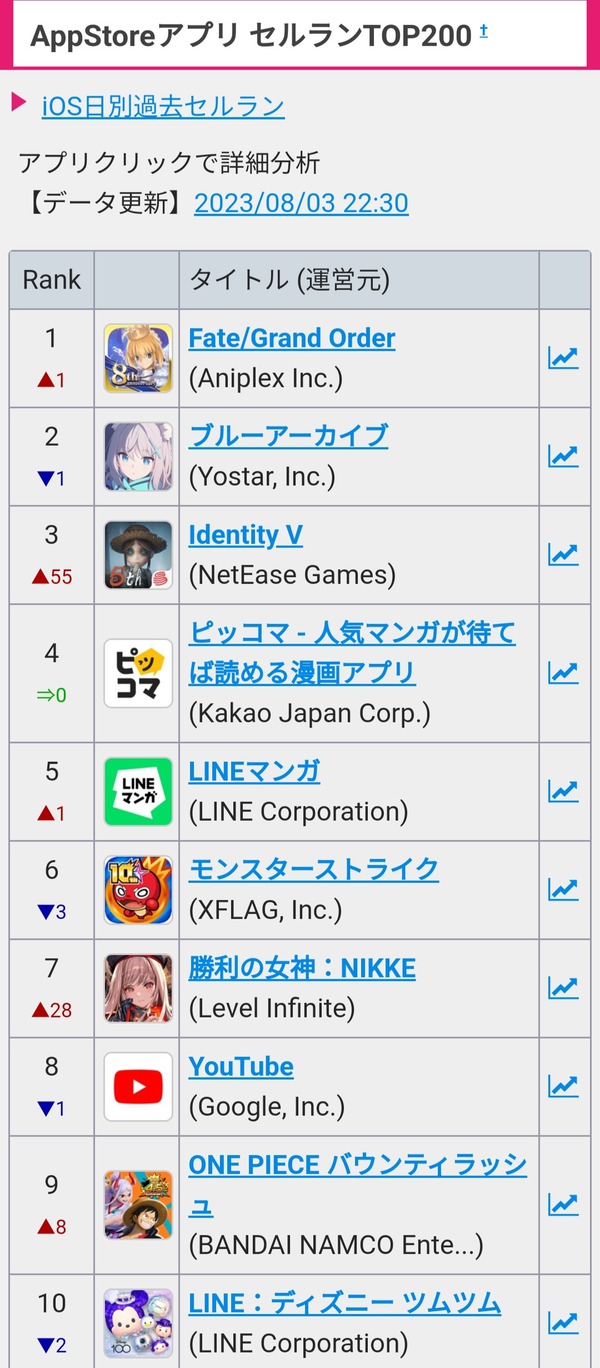600x1368 pixels.
Task: Tap the ブルーアーカイブ app icon
Action: (138, 456)
